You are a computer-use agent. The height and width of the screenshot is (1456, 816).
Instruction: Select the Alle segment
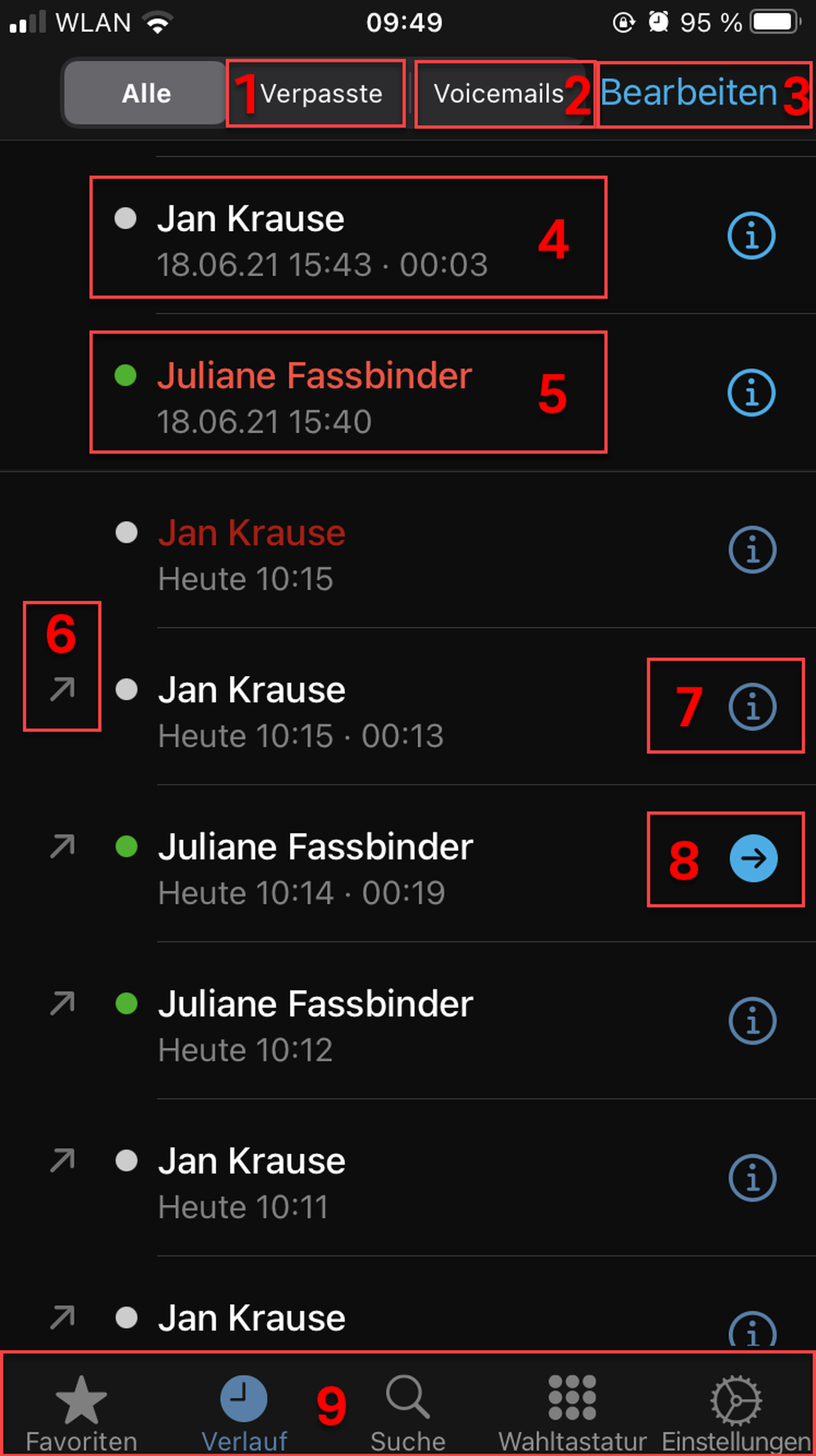146,94
